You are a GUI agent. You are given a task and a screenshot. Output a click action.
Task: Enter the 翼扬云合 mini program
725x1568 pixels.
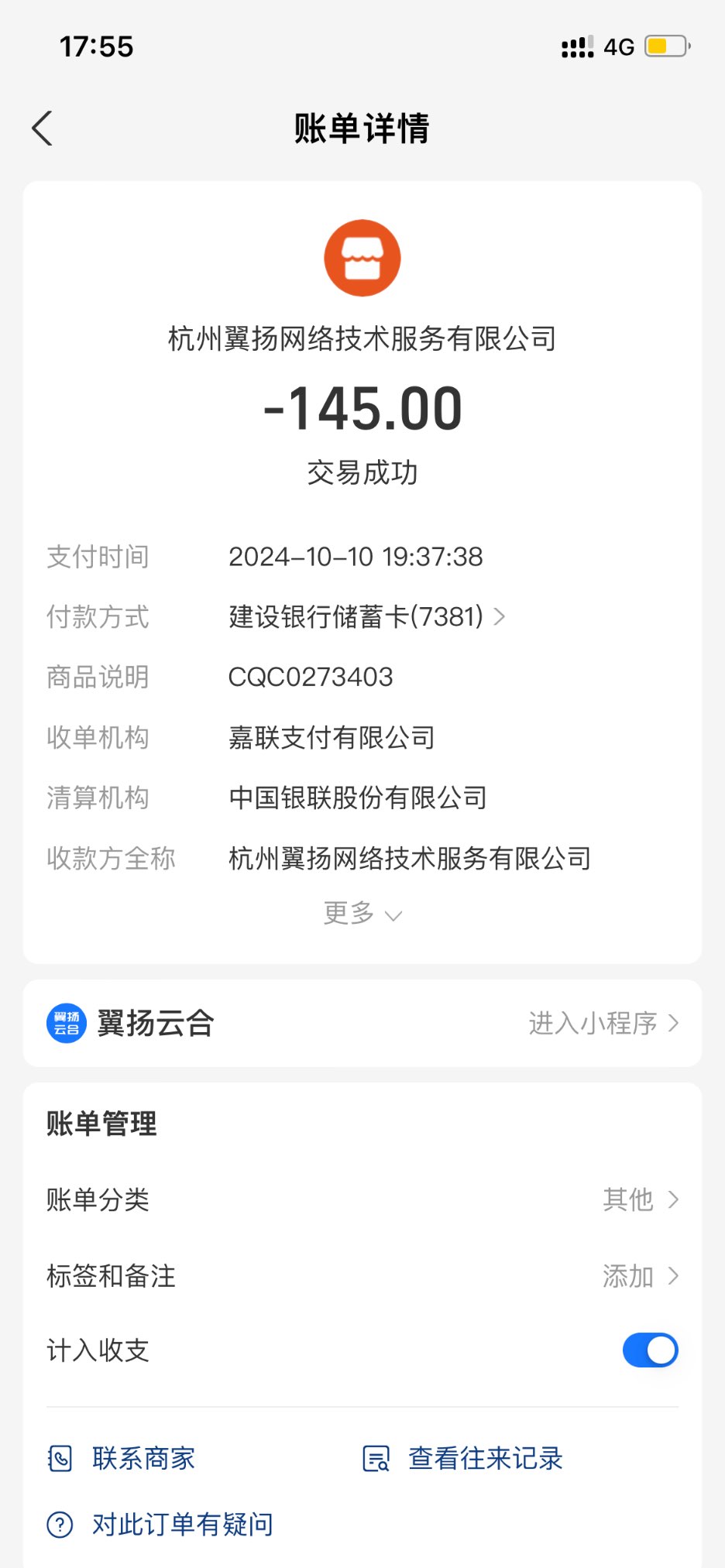tap(603, 1023)
